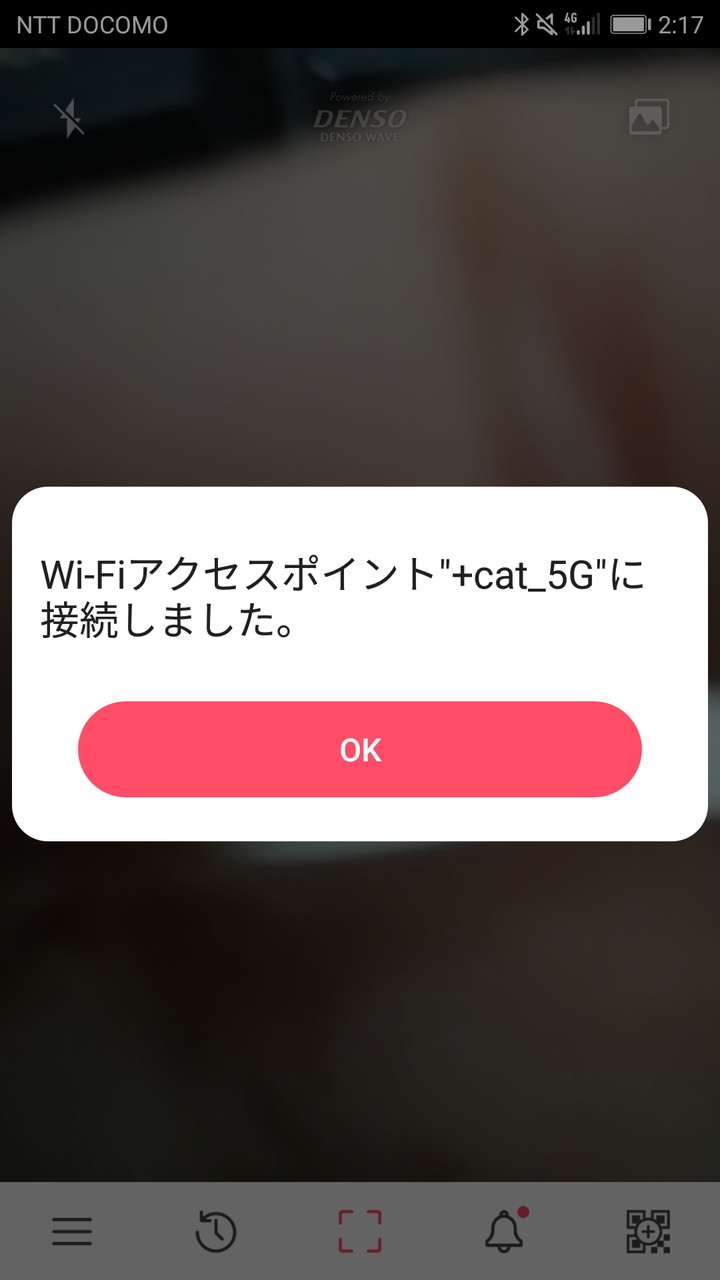This screenshot has width=720, height=1280.
Task: Toggle the camera flash icon
Action: point(69,119)
